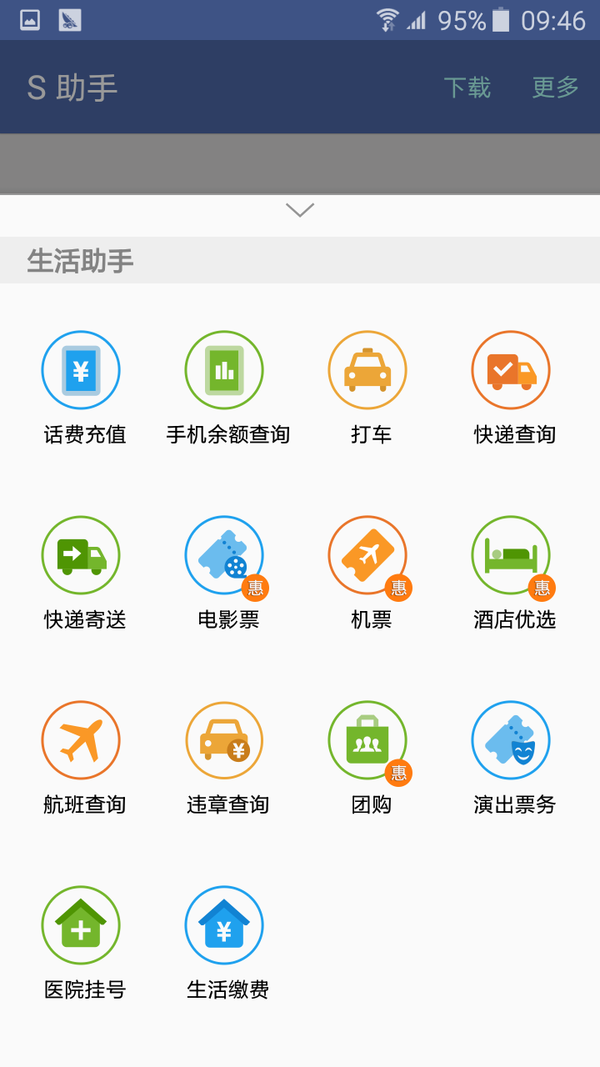600x1067 pixels.
Task: Tap the 下载 action in the top bar
Action: 467,87
